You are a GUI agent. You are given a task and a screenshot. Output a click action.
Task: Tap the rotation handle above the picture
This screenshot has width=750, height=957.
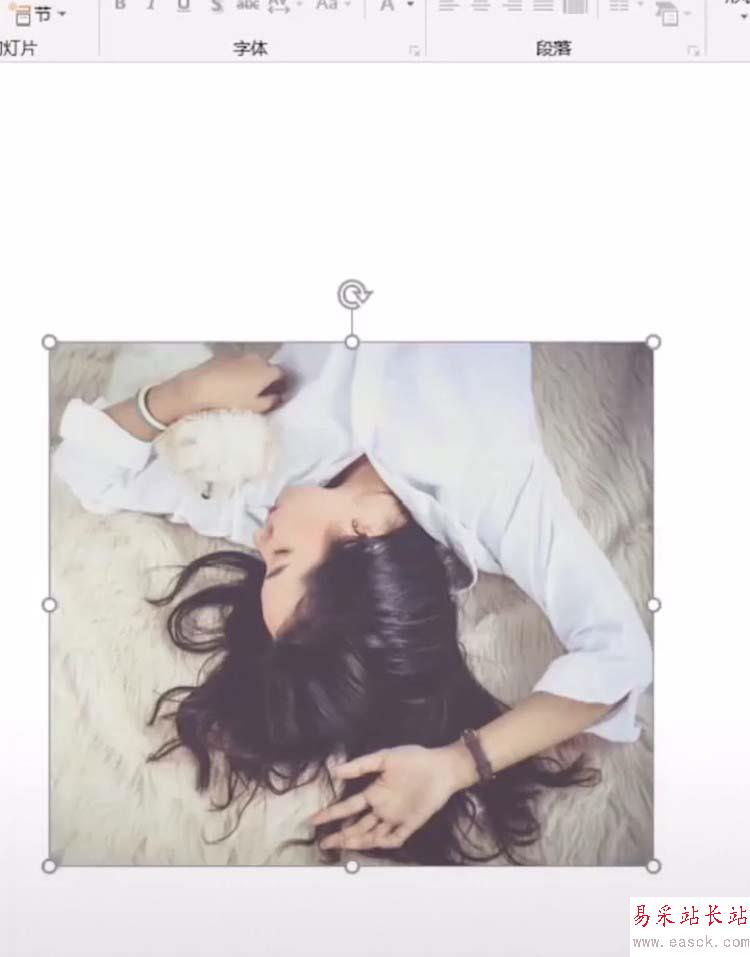click(x=353, y=294)
